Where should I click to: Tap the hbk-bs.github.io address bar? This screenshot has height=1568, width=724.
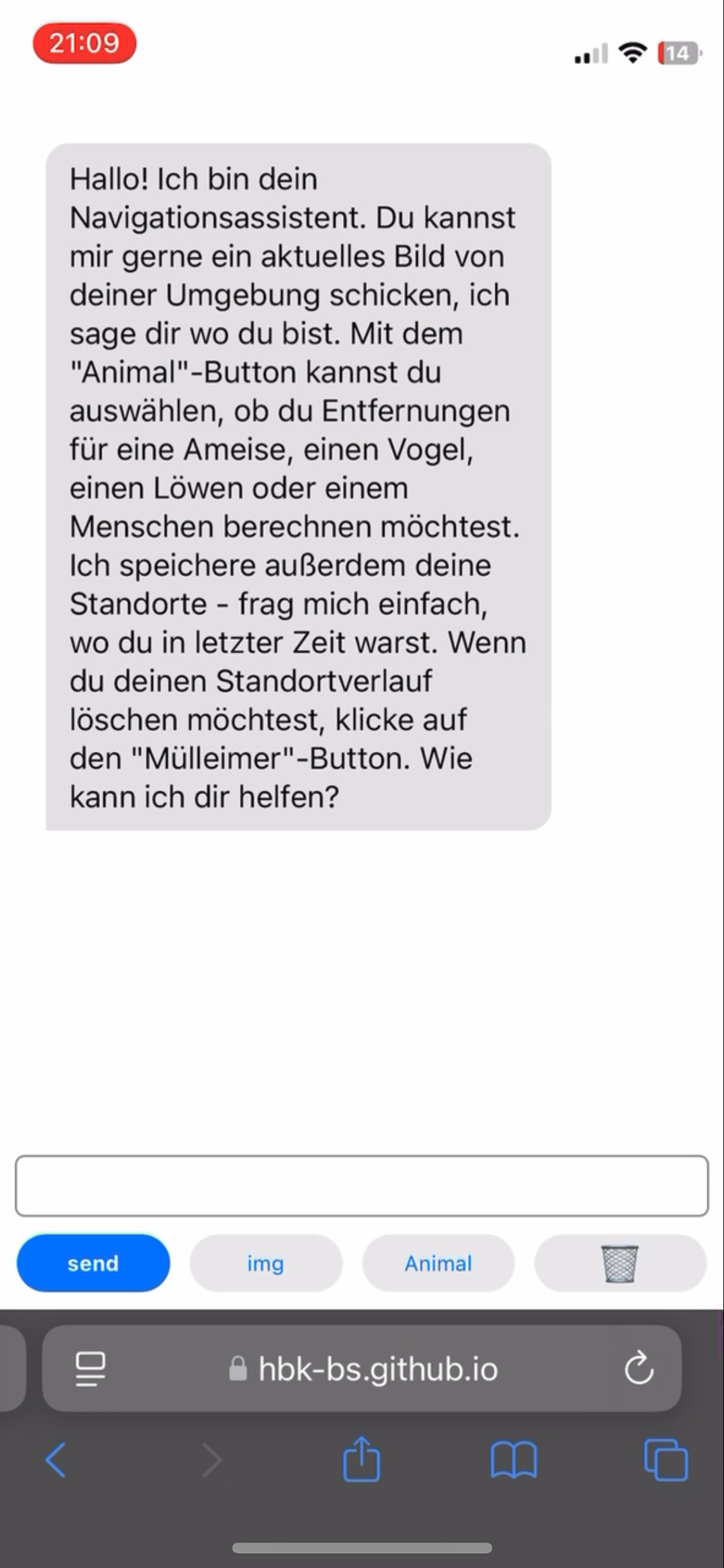tap(362, 1368)
